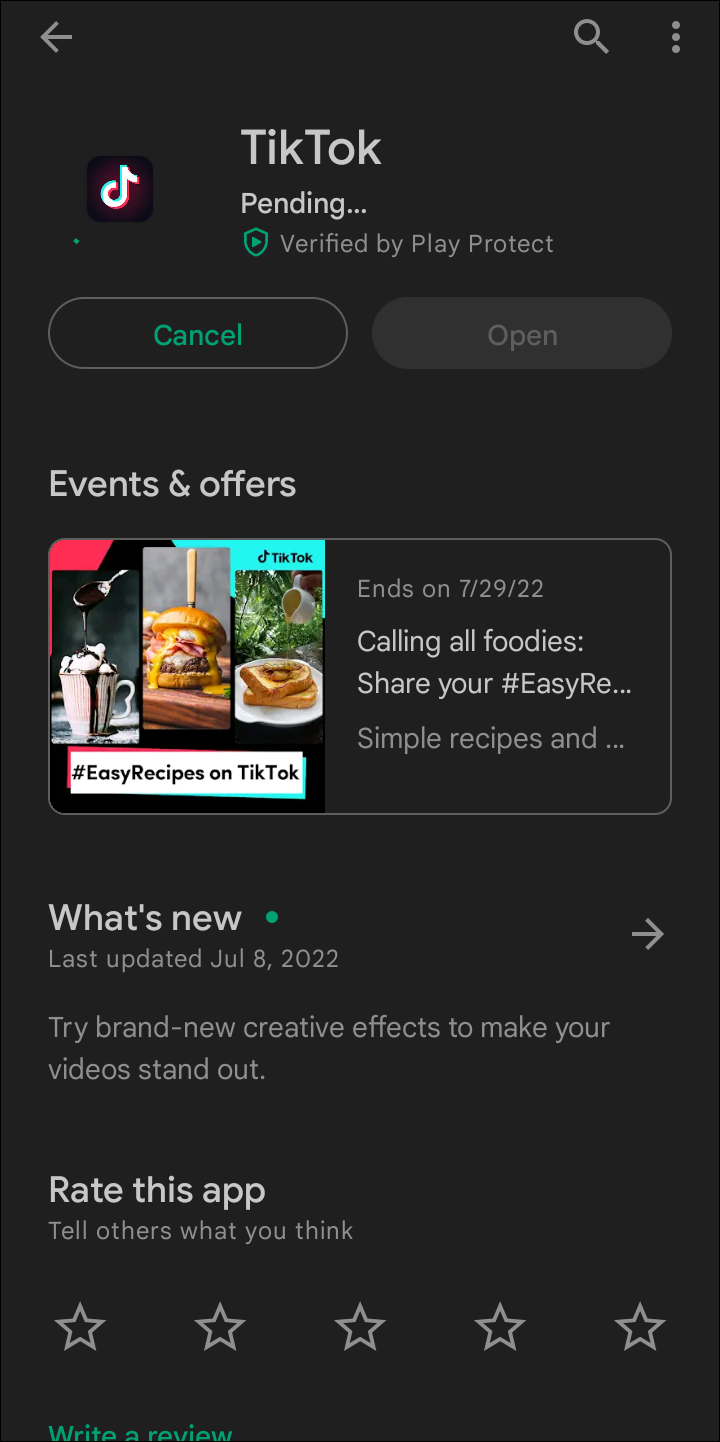Expand What's new with the arrow
This screenshot has height=1442, width=720.
click(648, 935)
